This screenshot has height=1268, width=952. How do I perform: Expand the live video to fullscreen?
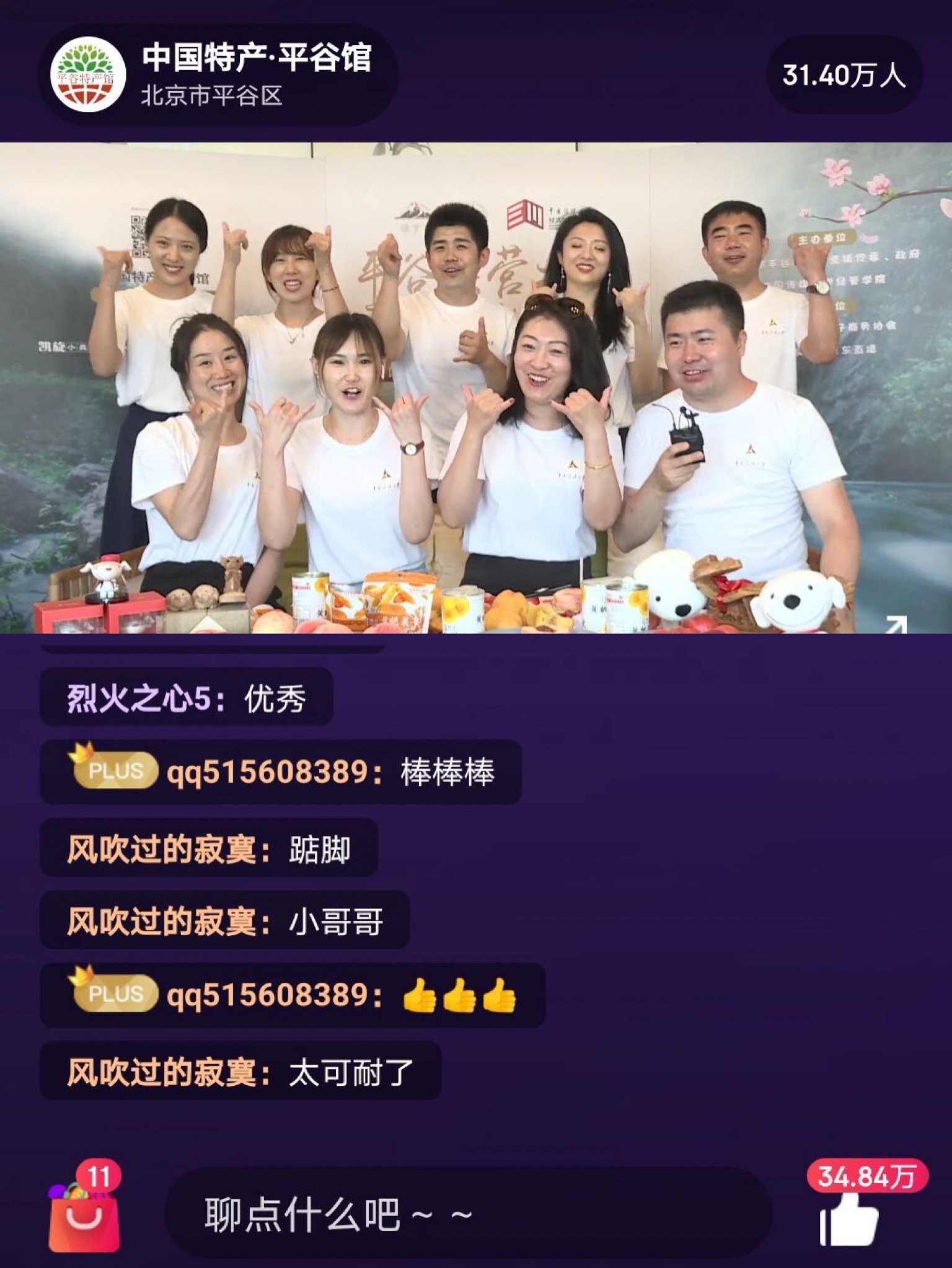[896, 623]
